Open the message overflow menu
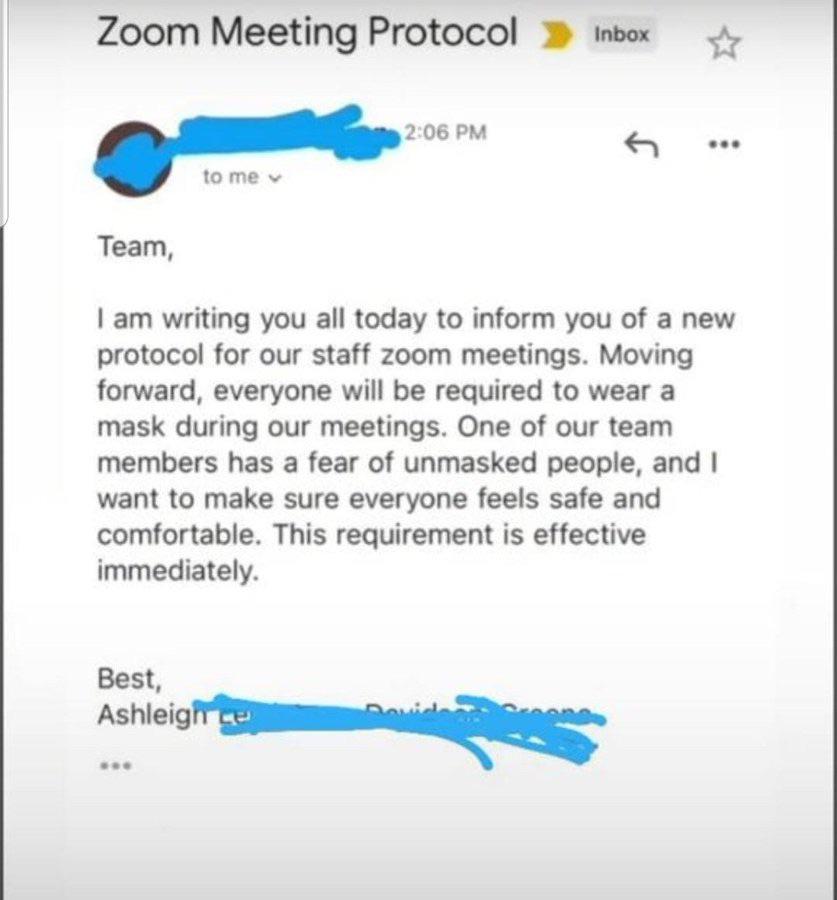The width and height of the screenshot is (837, 900). pos(722,144)
